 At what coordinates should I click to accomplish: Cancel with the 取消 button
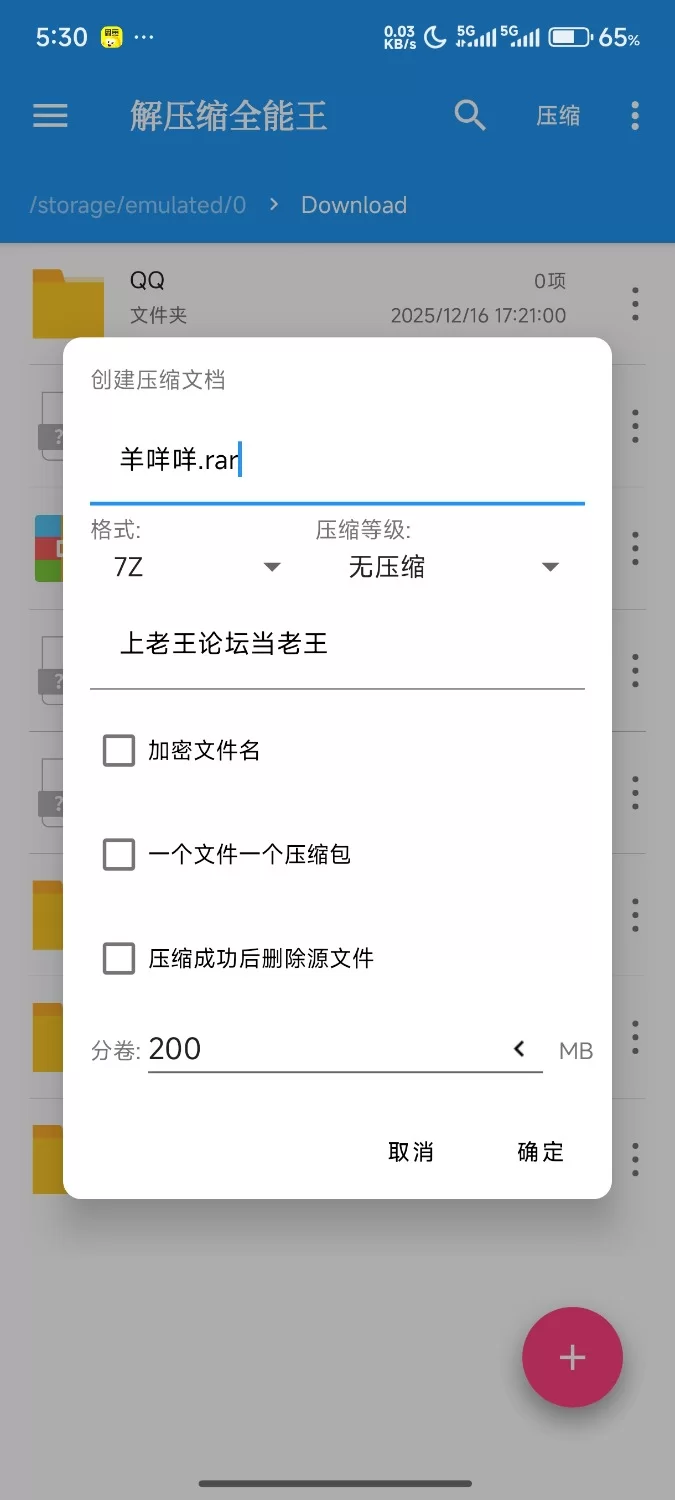click(411, 1152)
